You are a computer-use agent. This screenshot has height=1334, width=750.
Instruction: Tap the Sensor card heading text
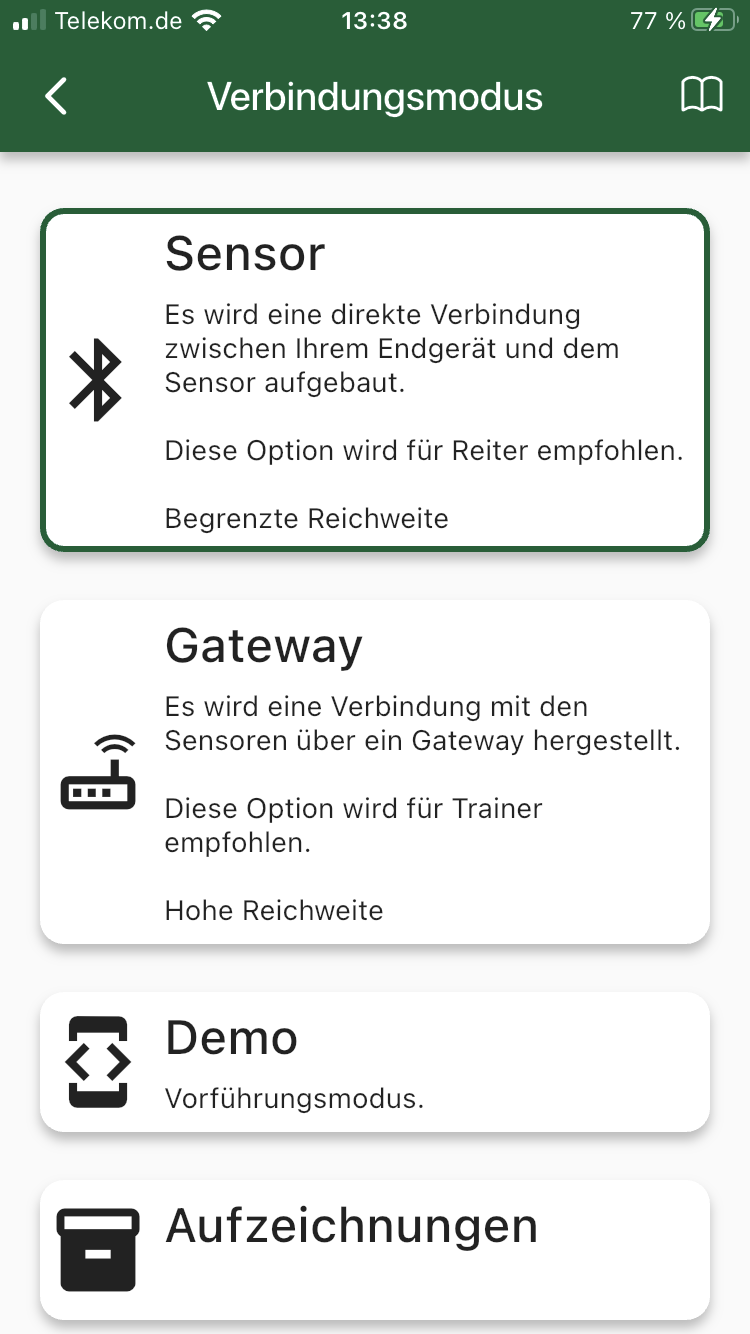[244, 253]
